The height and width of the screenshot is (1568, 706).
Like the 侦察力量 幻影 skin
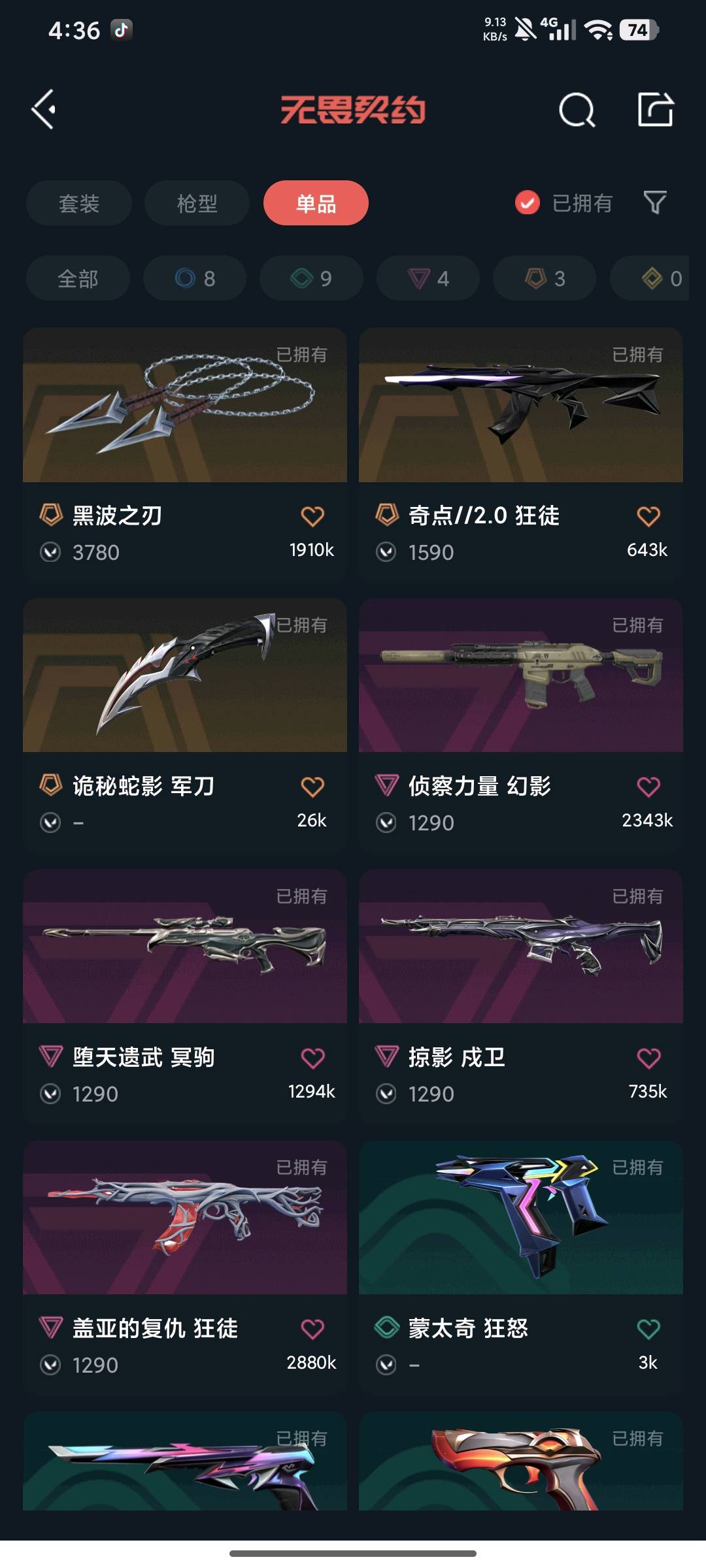[x=648, y=787]
